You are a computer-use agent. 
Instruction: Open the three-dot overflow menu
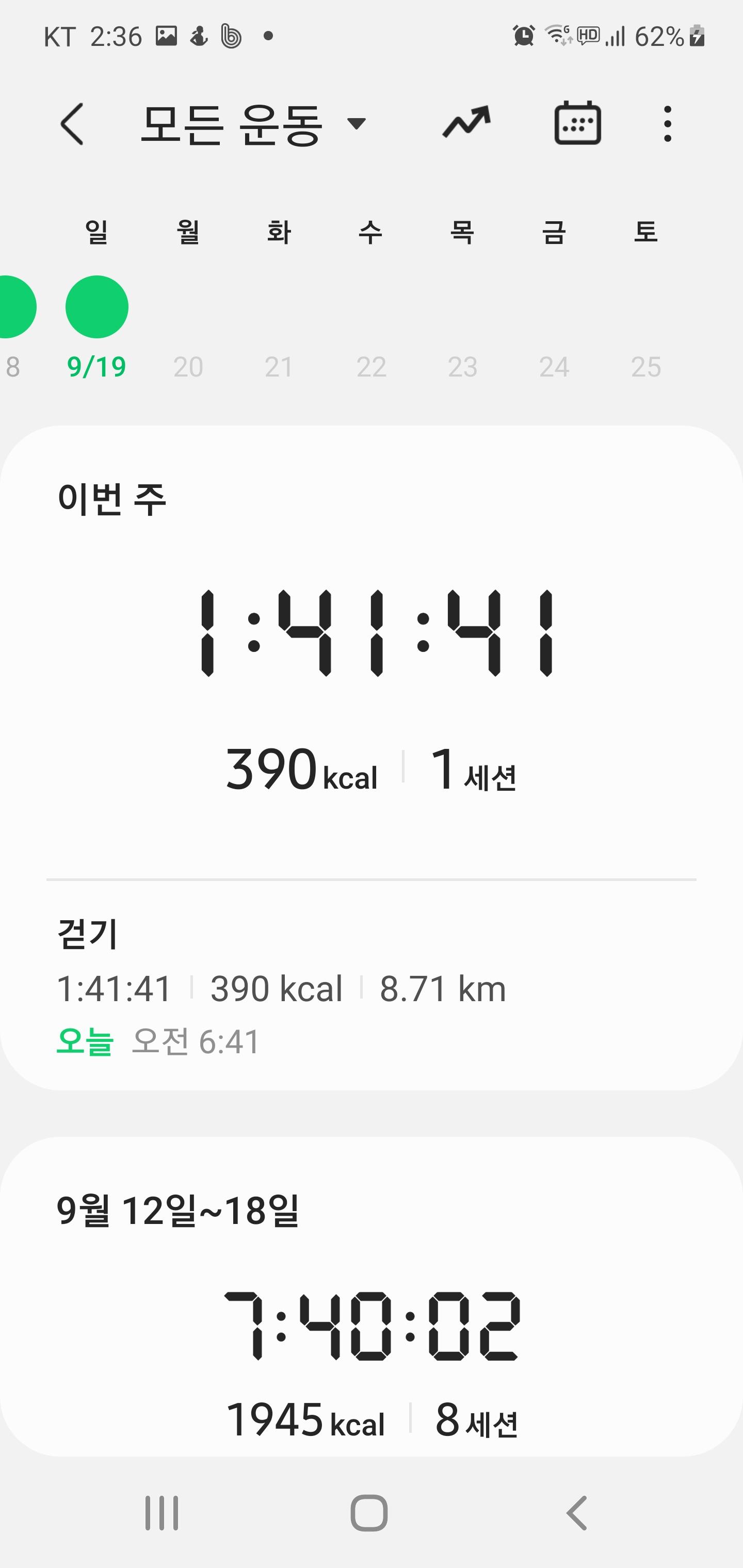pos(668,124)
